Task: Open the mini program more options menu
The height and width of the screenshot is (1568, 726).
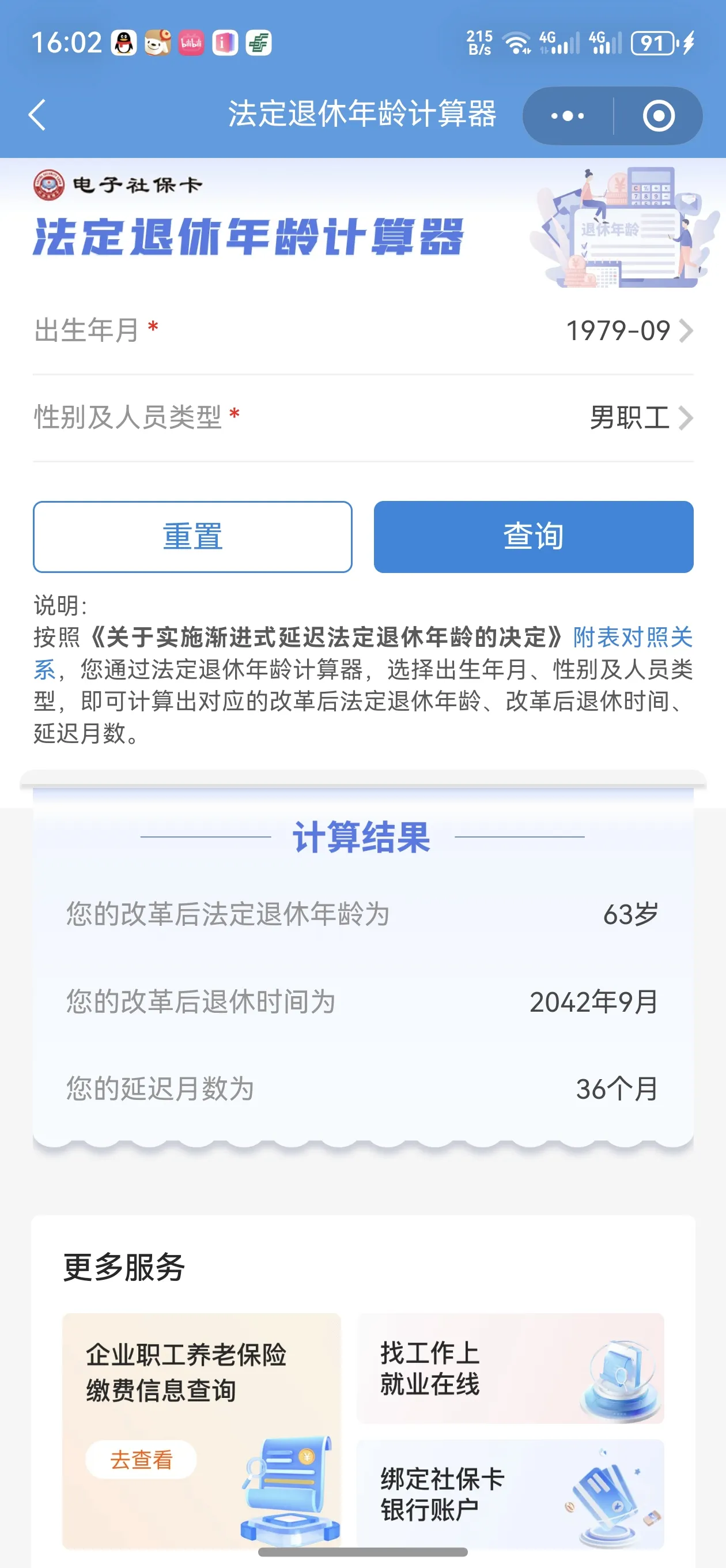Action: coord(567,116)
